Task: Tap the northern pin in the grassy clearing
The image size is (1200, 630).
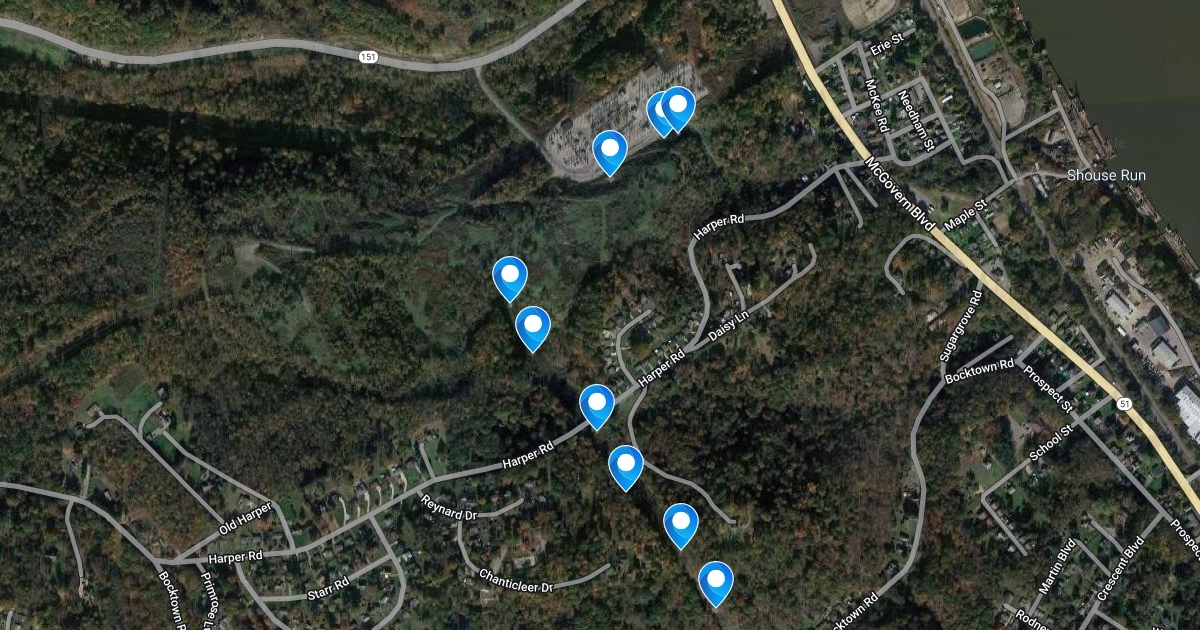Action: pos(510,279)
